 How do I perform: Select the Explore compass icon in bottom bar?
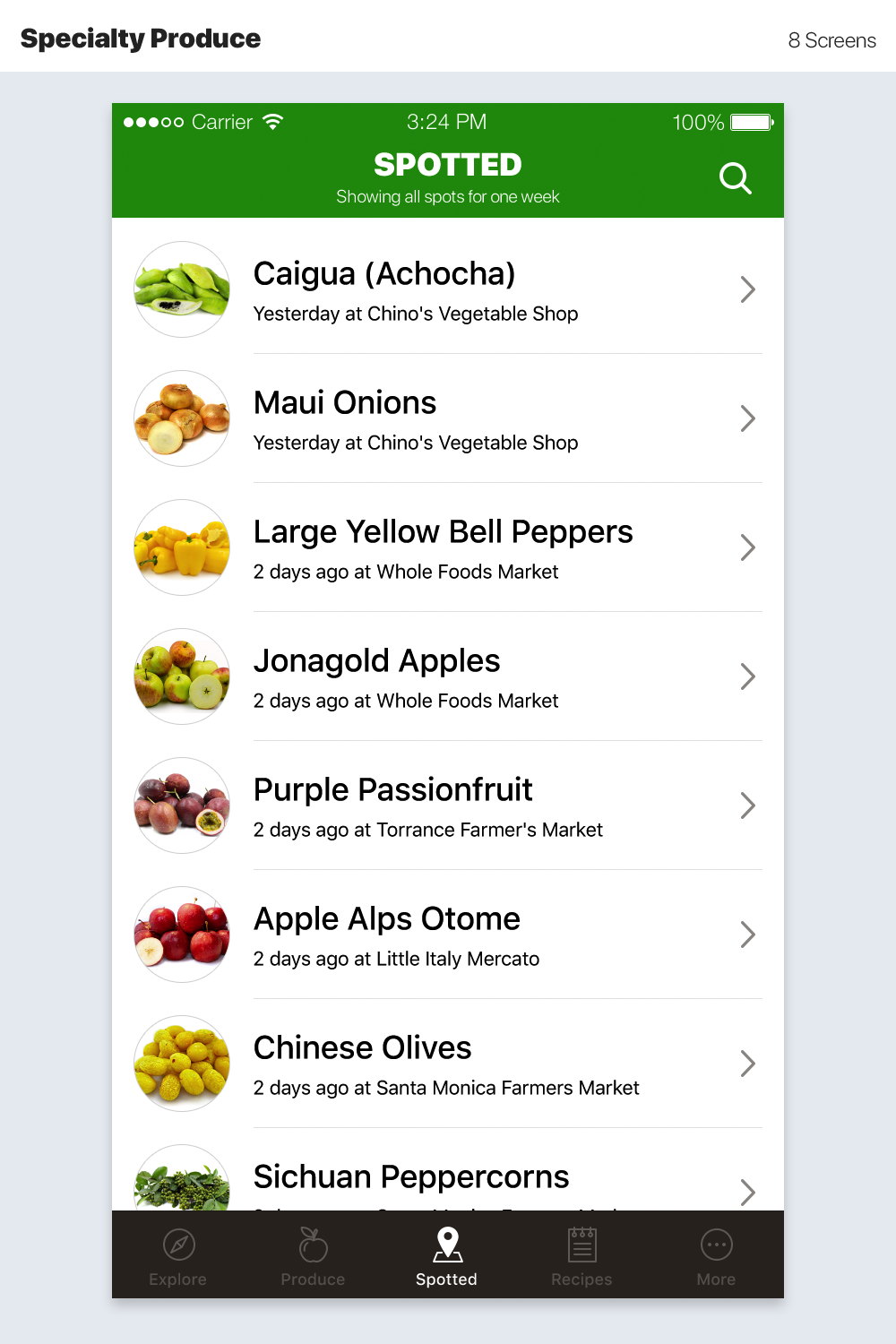[x=177, y=1245]
